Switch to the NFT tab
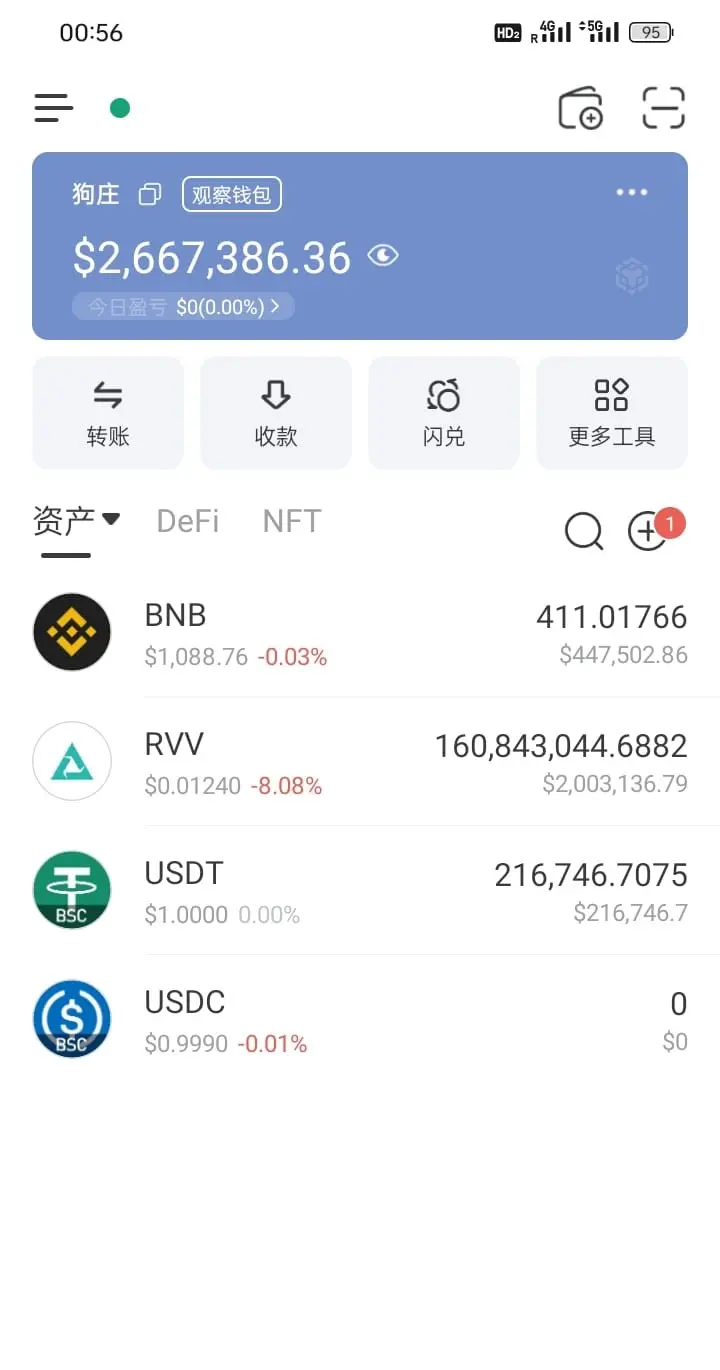The height and width of the screenshot is (1370, 720). tap(292, 521)
